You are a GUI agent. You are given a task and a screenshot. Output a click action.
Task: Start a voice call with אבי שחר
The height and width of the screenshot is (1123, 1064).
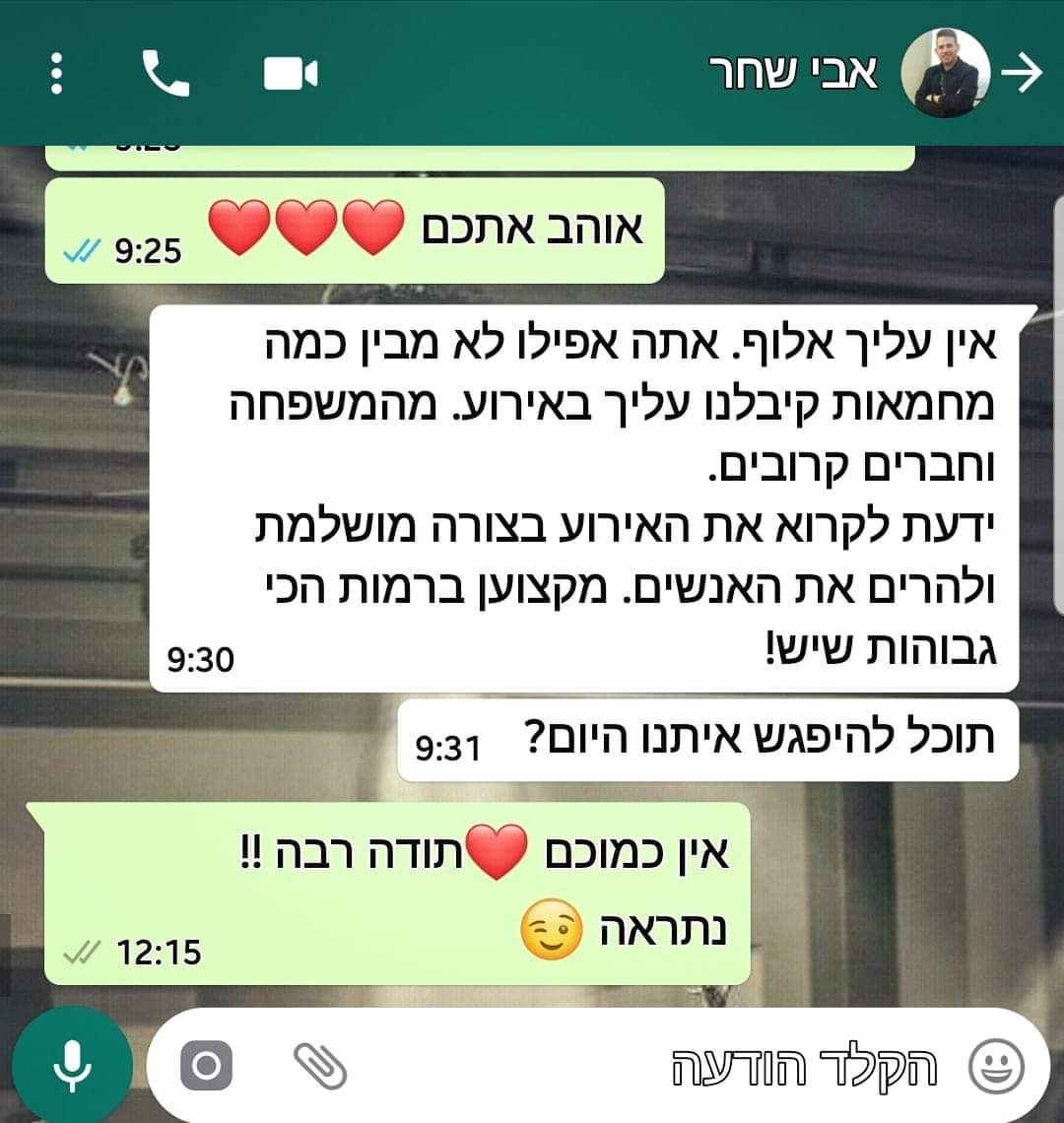(x=166, y=74)
